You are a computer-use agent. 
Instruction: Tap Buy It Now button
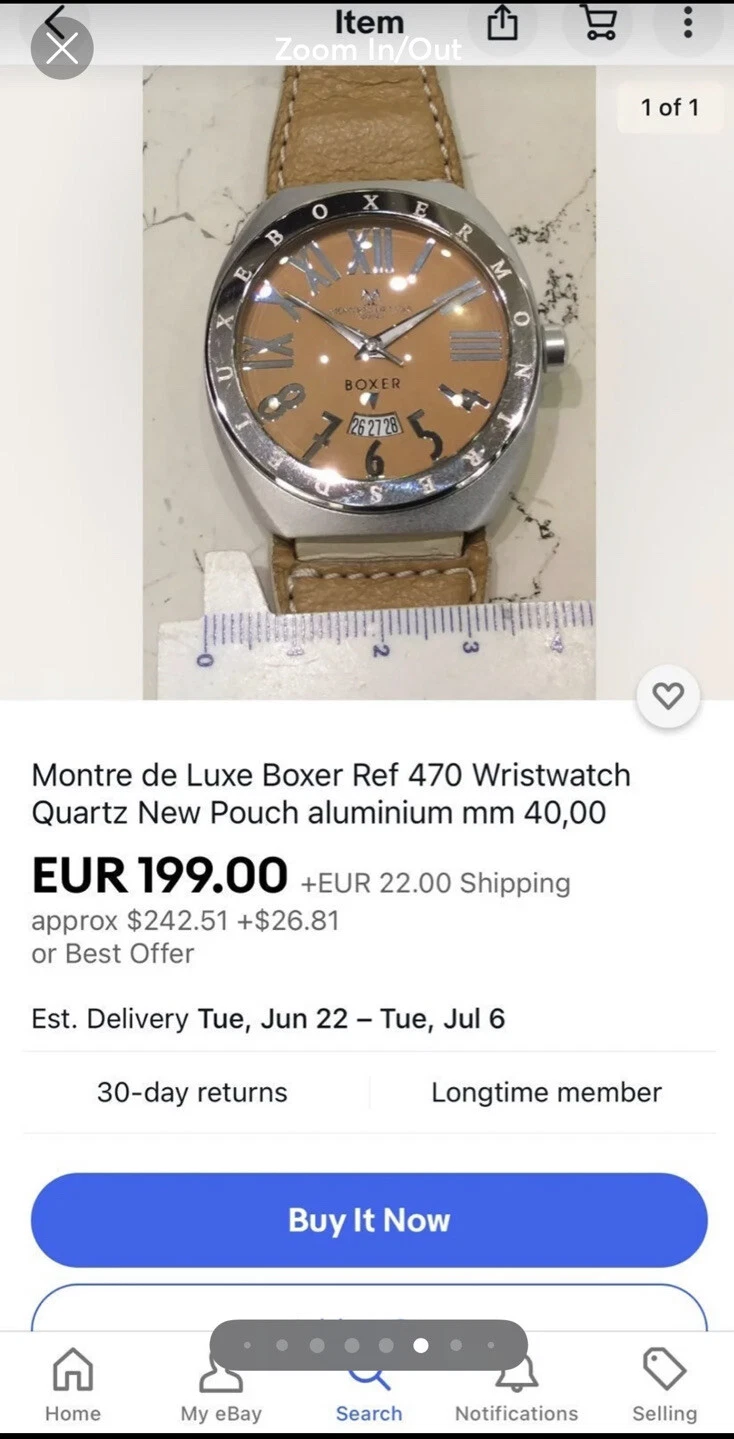(x=369, y=1220)
